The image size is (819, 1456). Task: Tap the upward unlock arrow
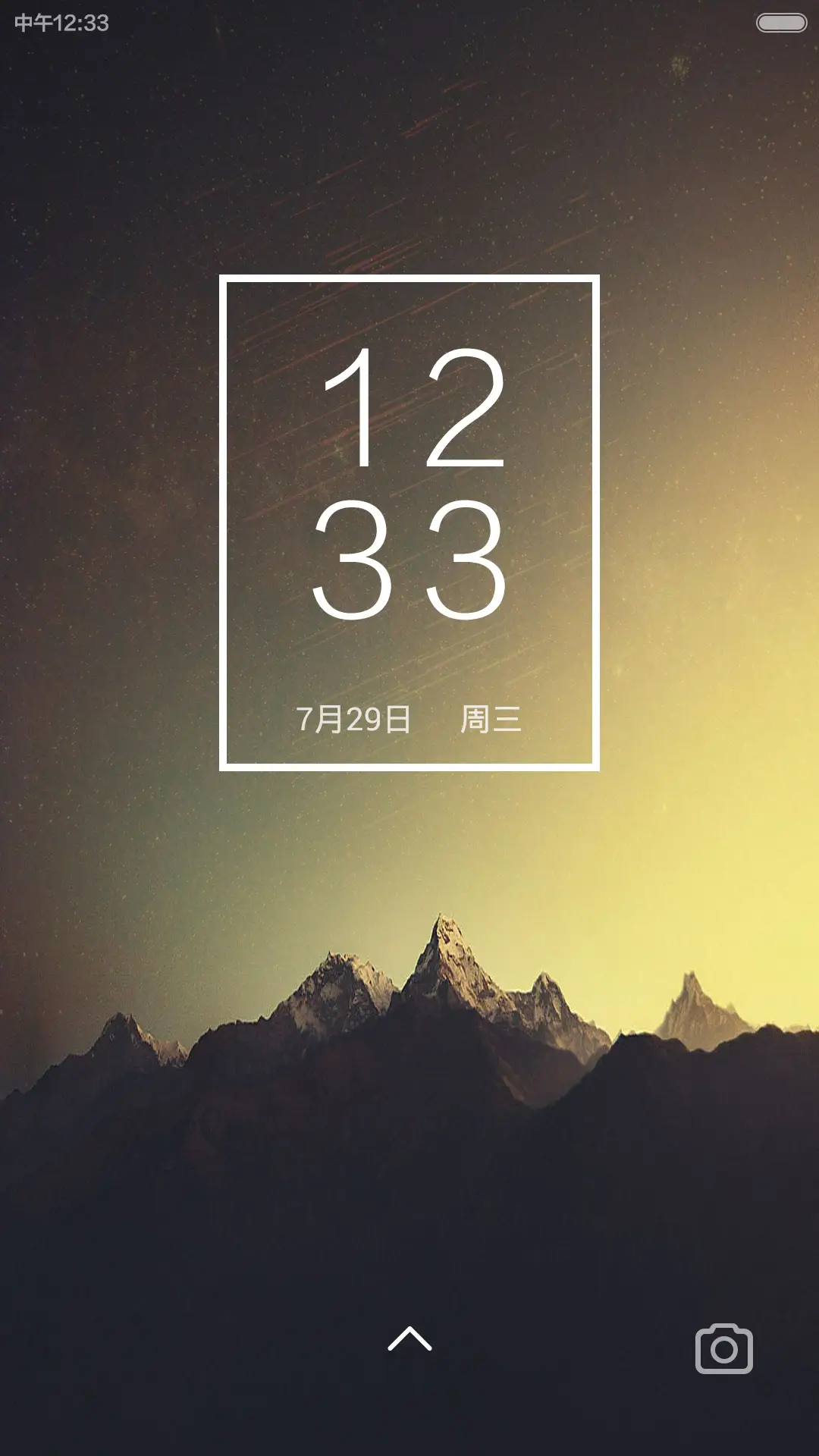(409, 1339)
